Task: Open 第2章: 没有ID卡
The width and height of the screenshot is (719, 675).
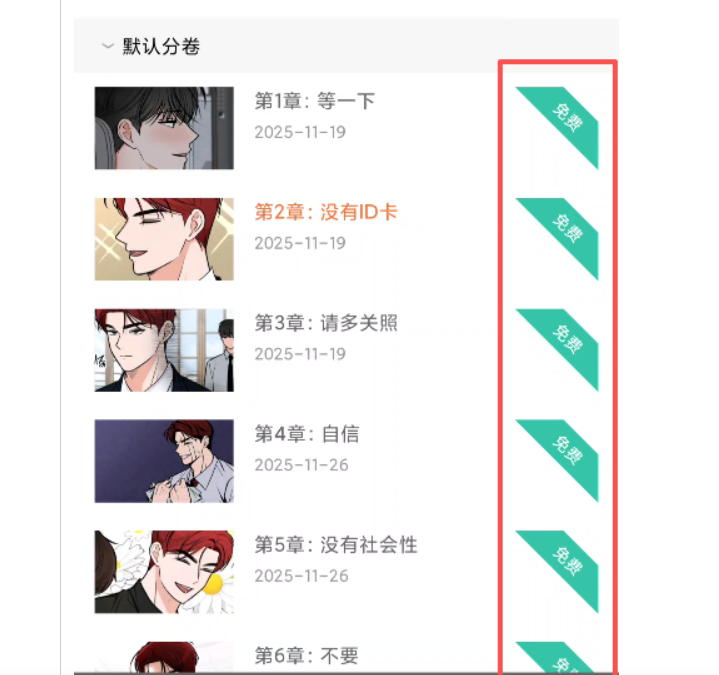Action: pyautogui.click(x=326, y=212)
